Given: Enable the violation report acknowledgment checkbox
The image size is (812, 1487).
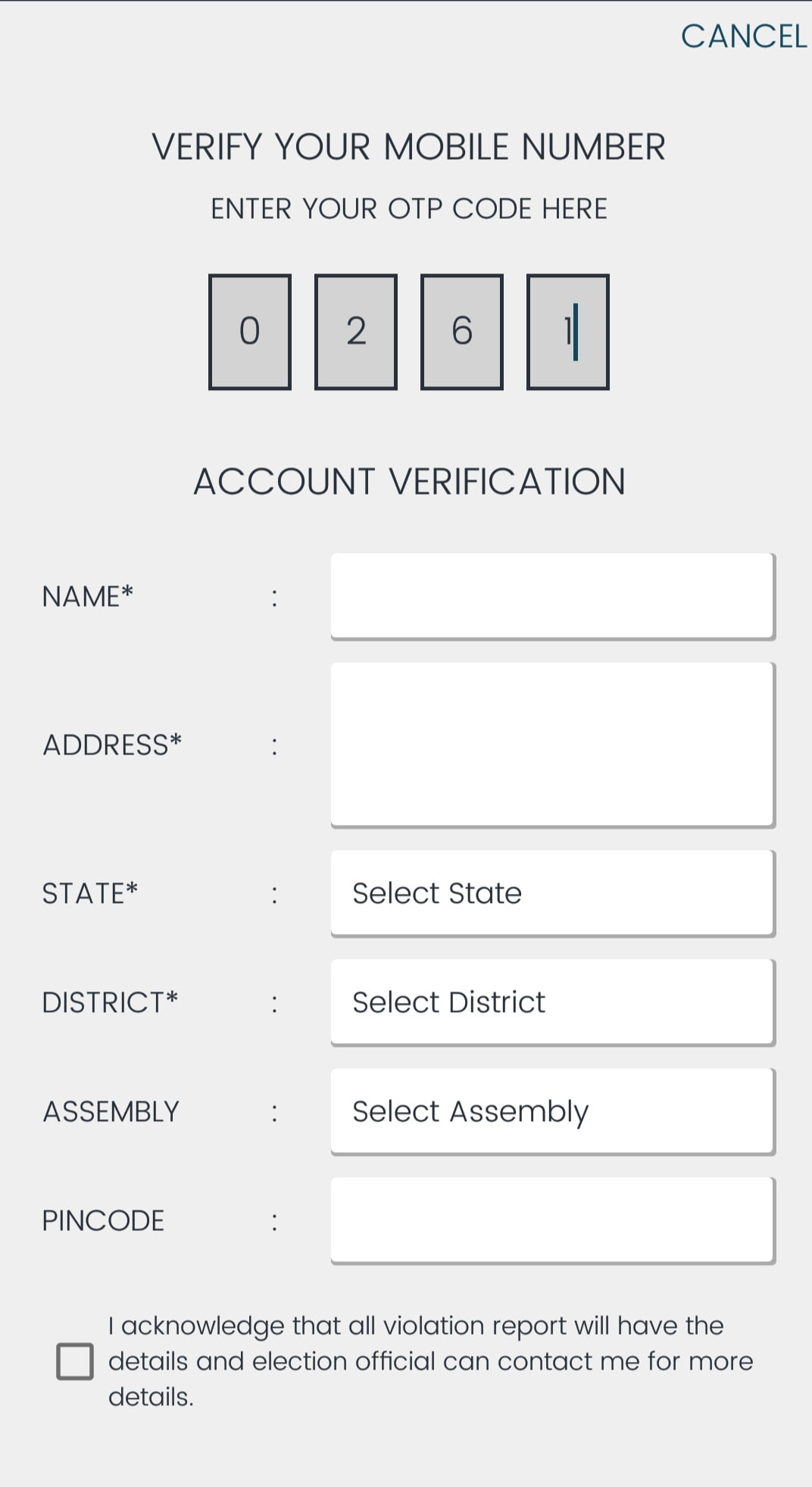Looking at the screenshot, I should [74, 1360].
